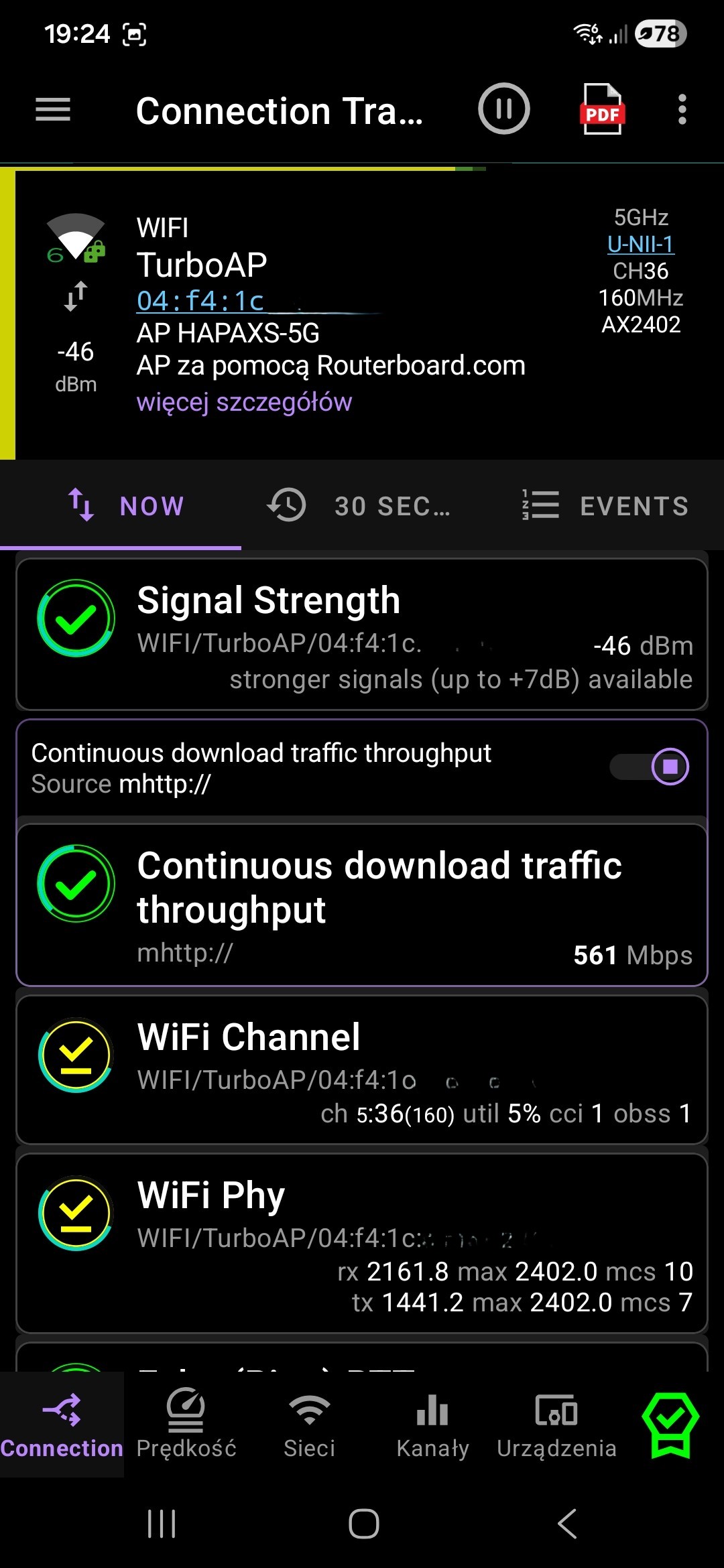Viewport: 724px width, 1568px height.
Task: Pause the connection tracking
Action: coord(503,109)
